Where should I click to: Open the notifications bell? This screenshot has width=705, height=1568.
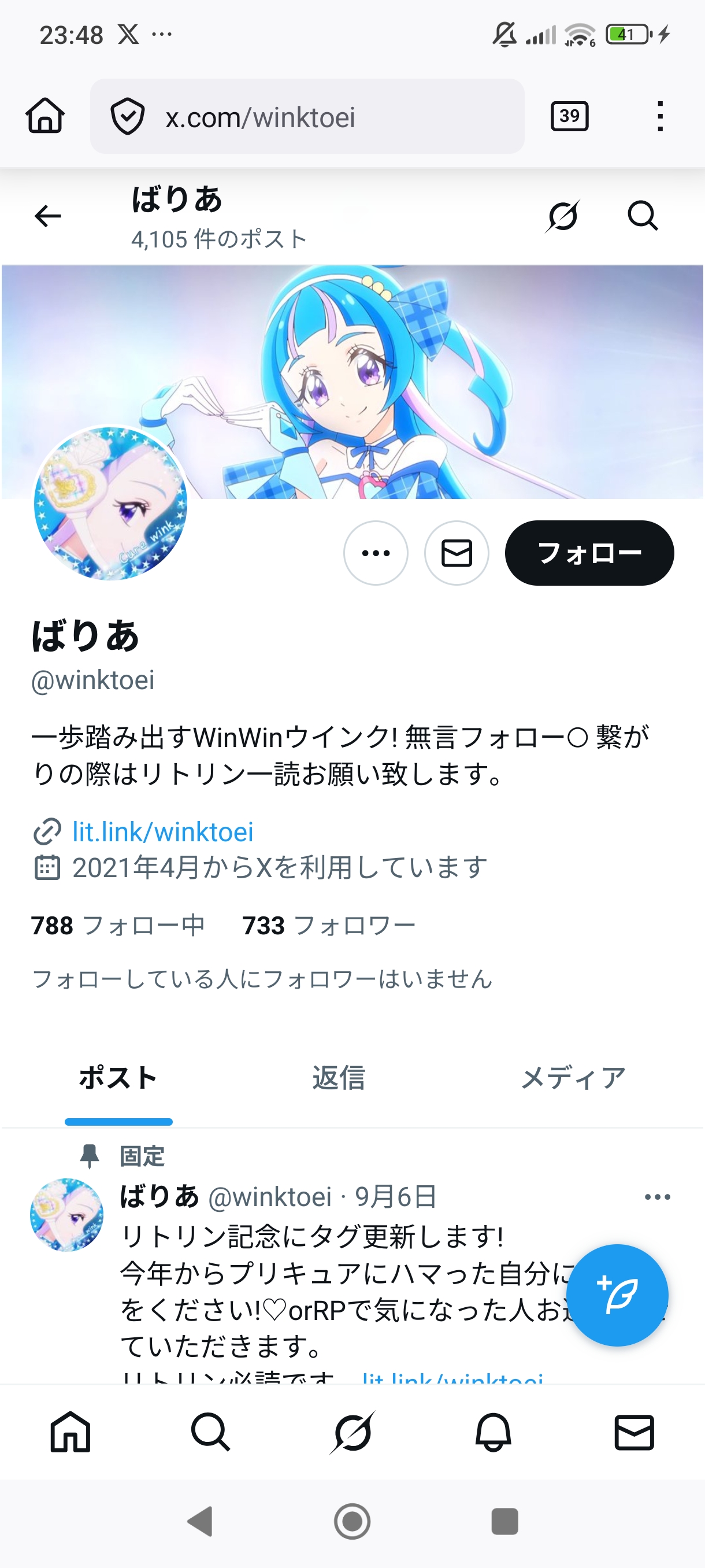tap(493, 1432)
